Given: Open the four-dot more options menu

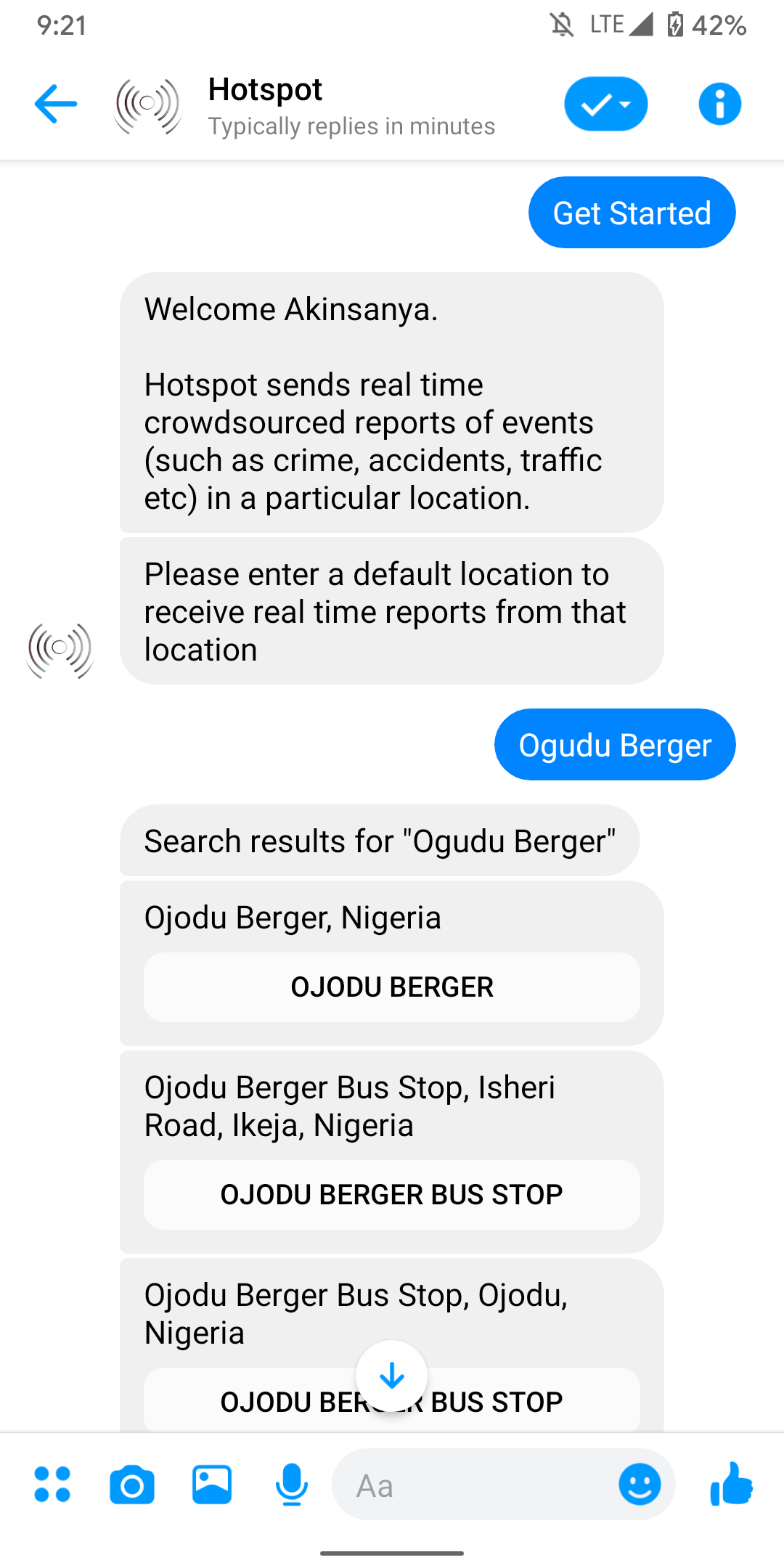Looking at the screenshot, I should pyautogui.click(x=52, y=1485).
